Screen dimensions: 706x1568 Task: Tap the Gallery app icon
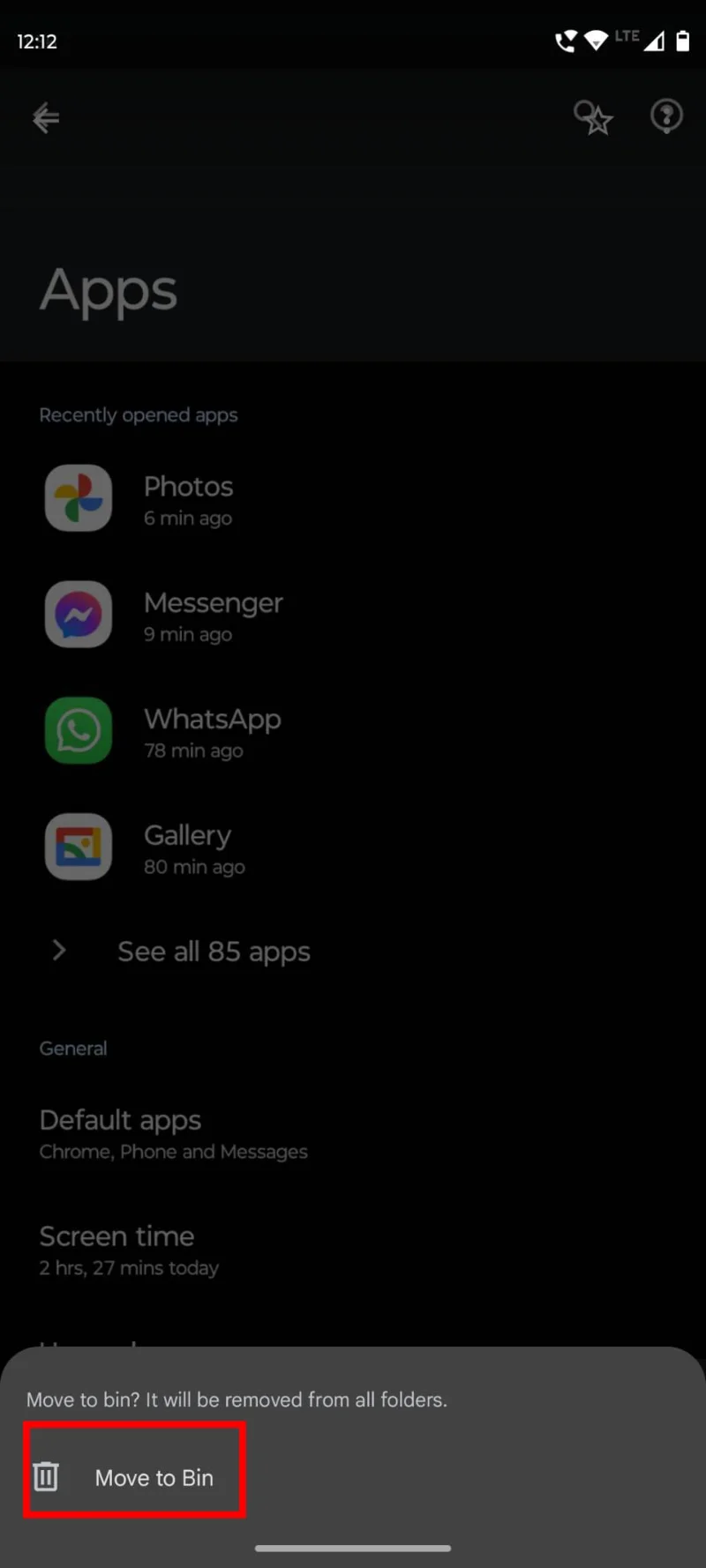tap(78, 847)
